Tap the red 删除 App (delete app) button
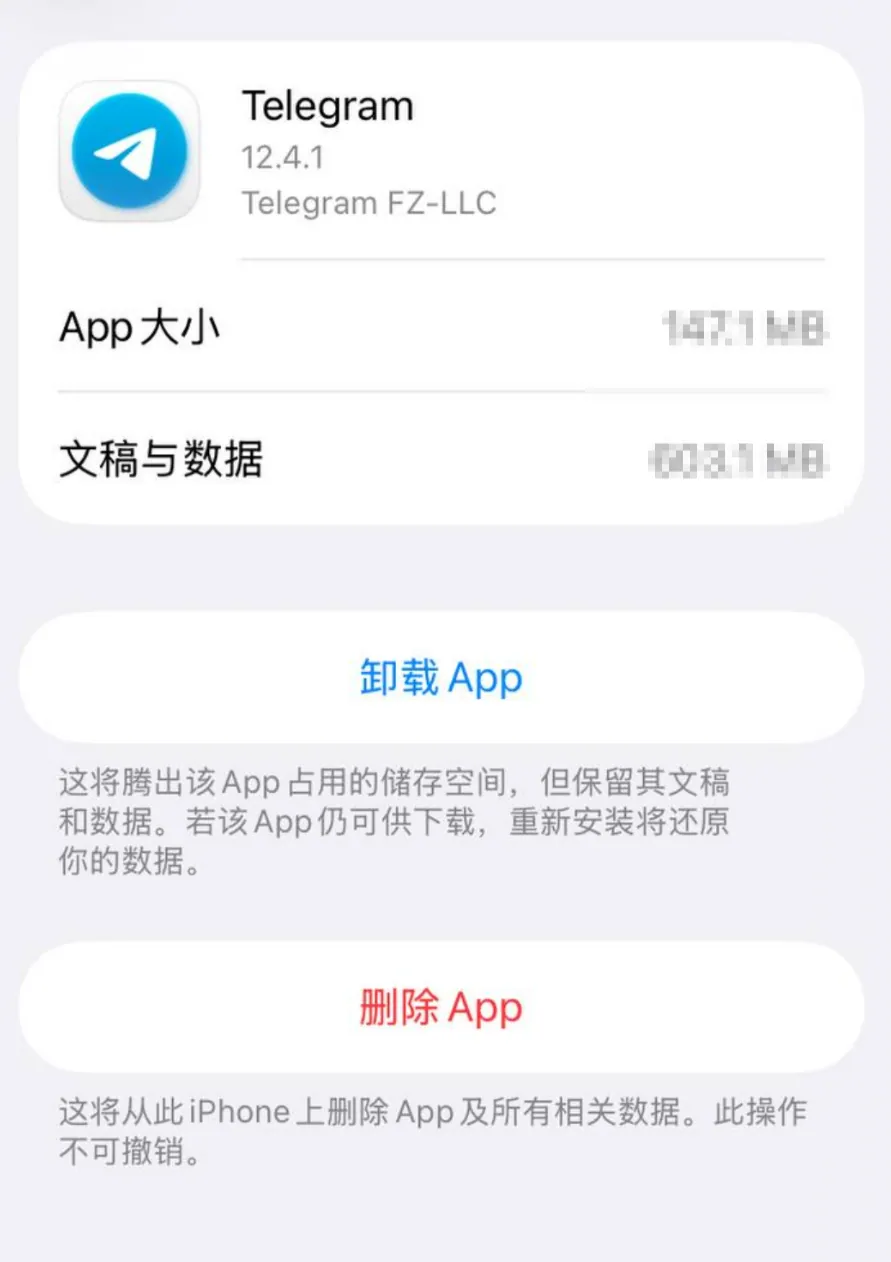Image resolution: width=891 pixels, height=1262 pixels. tap(441, 1007)
